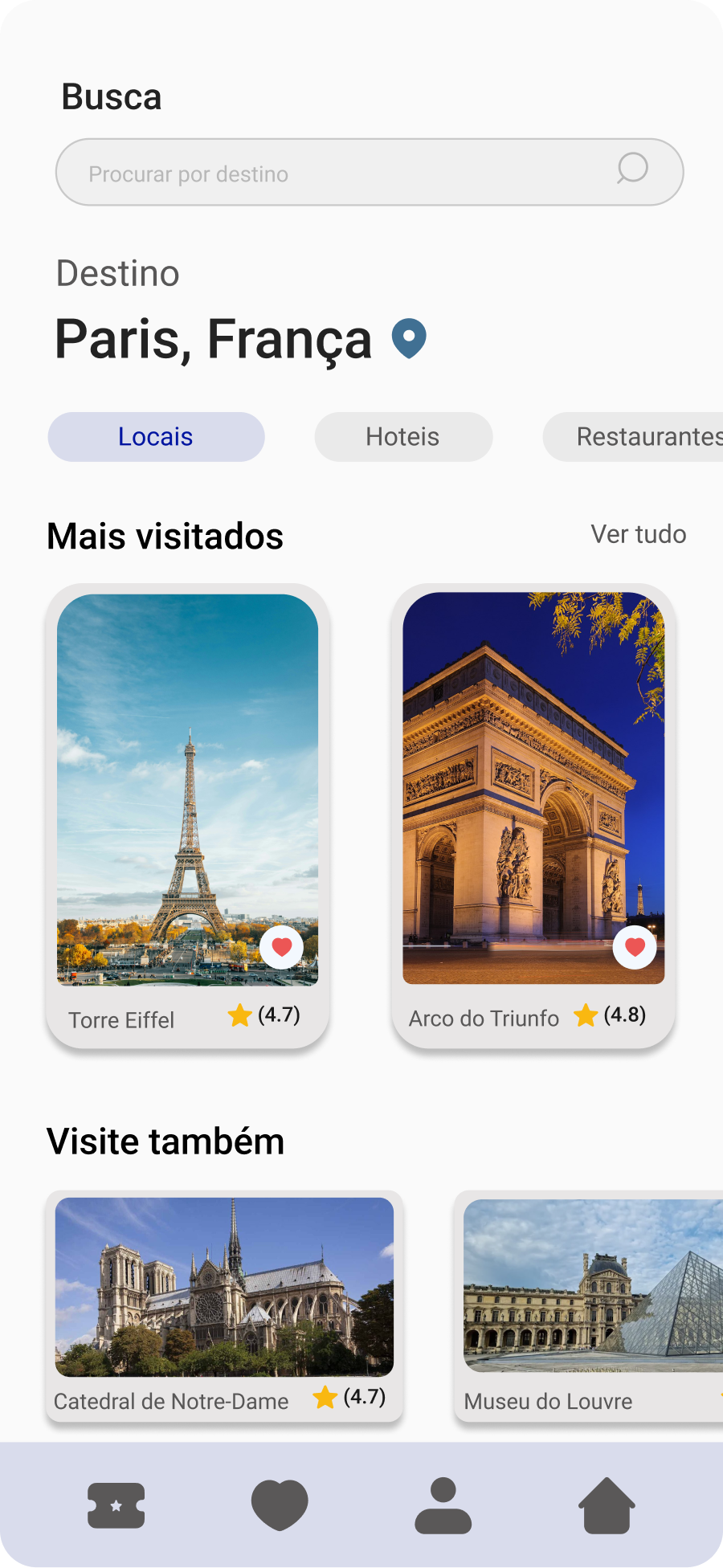The image size is (723, 1568).
Task: Unfavorite Torre Eiffel using its heart button
Action: 282,947
